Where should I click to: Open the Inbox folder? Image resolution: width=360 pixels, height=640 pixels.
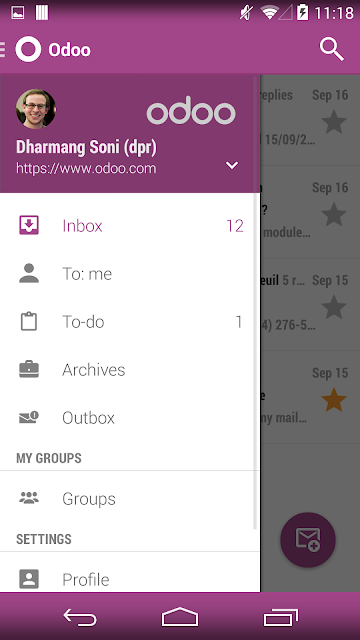point(130,226)
